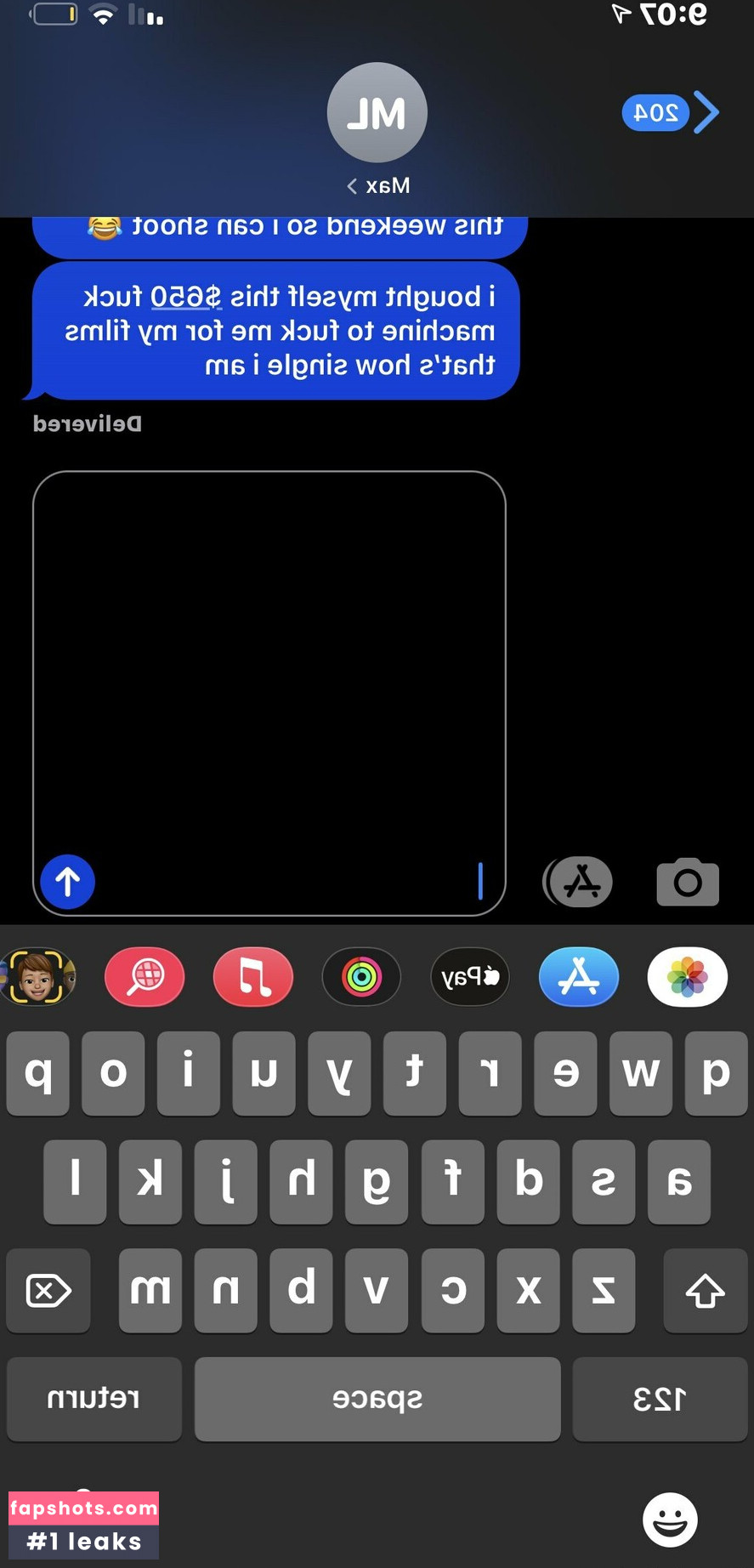
Task: Open the images search app
Action: click(x=145, y=977)
